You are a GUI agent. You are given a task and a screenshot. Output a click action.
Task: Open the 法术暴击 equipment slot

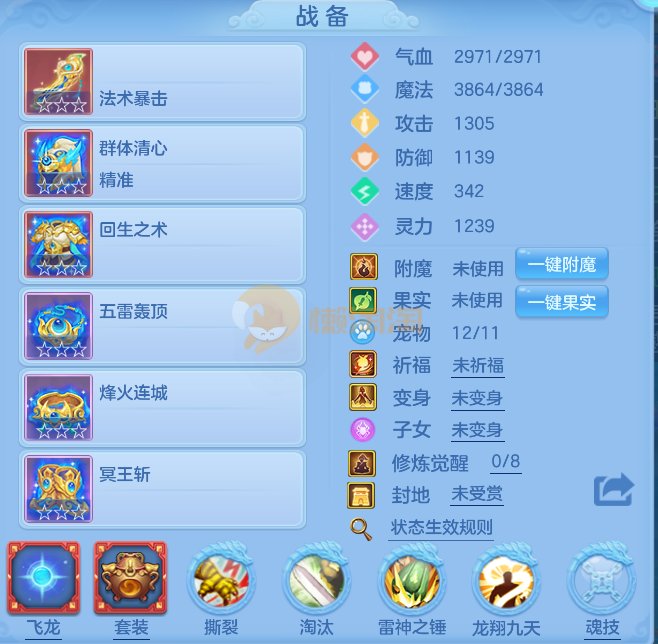click(162, 81)
